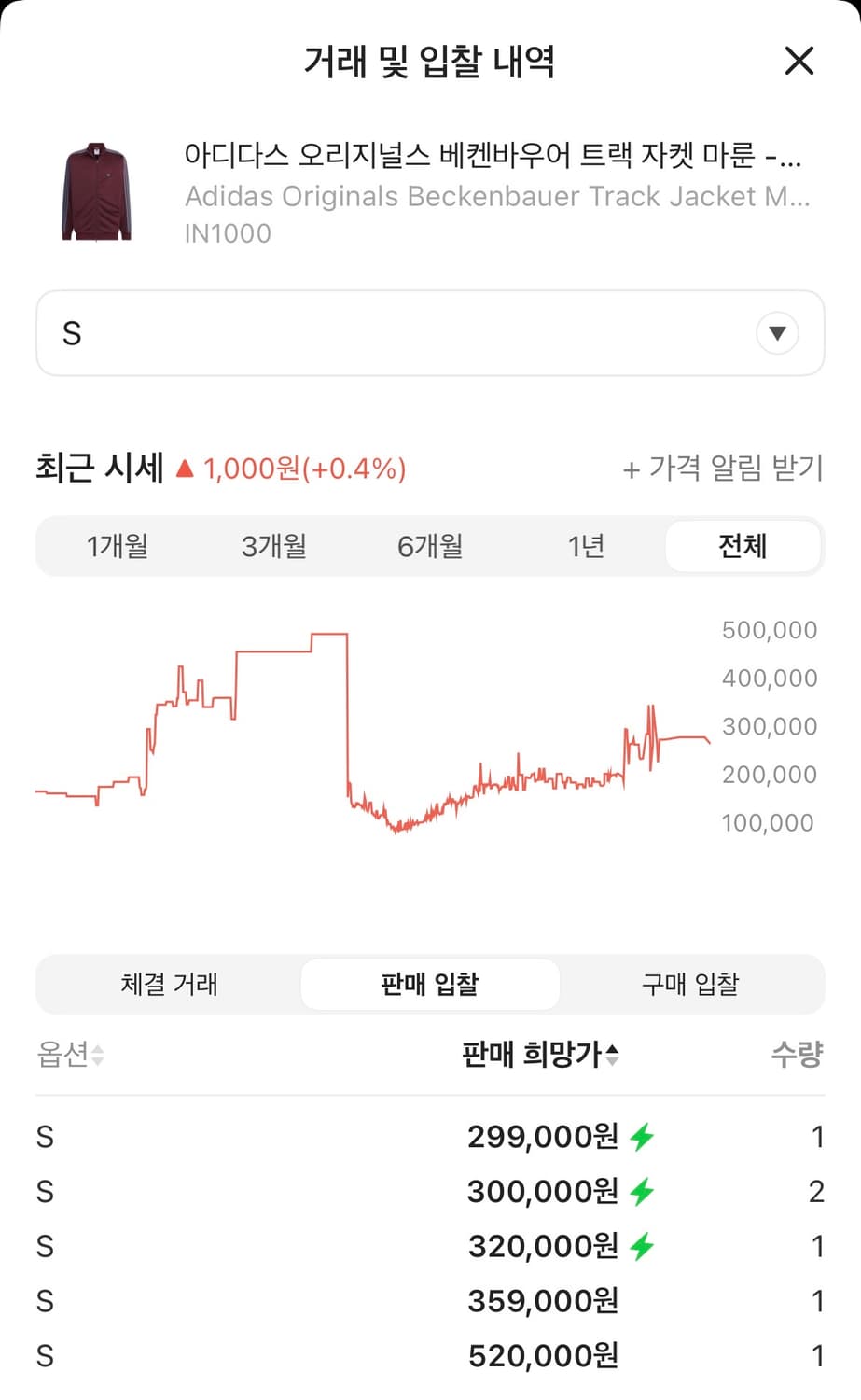The width and height of the screenshot is (861, 1400).
Task: Click the red price increase triangle indicator
Action: point(186,469)
